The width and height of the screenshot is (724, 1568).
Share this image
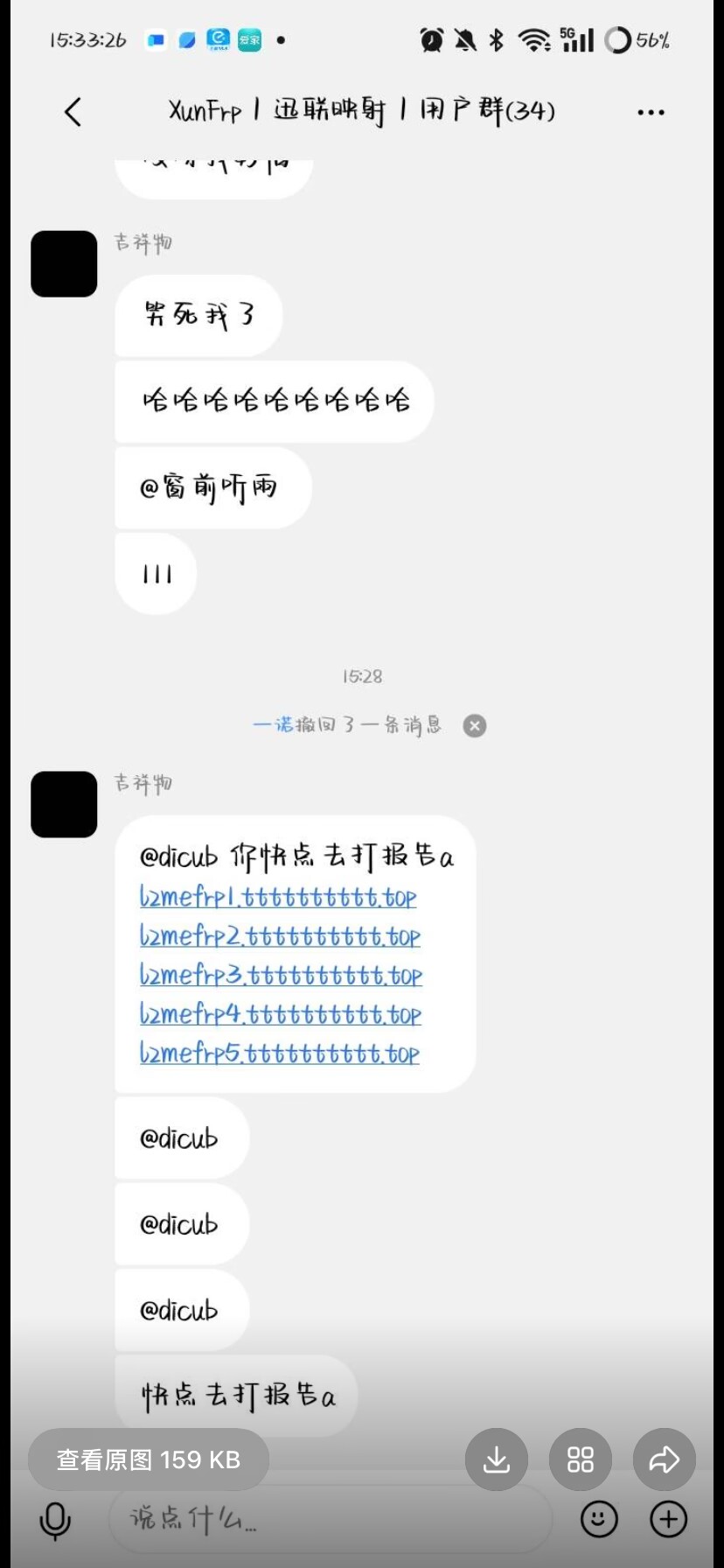664,1459
